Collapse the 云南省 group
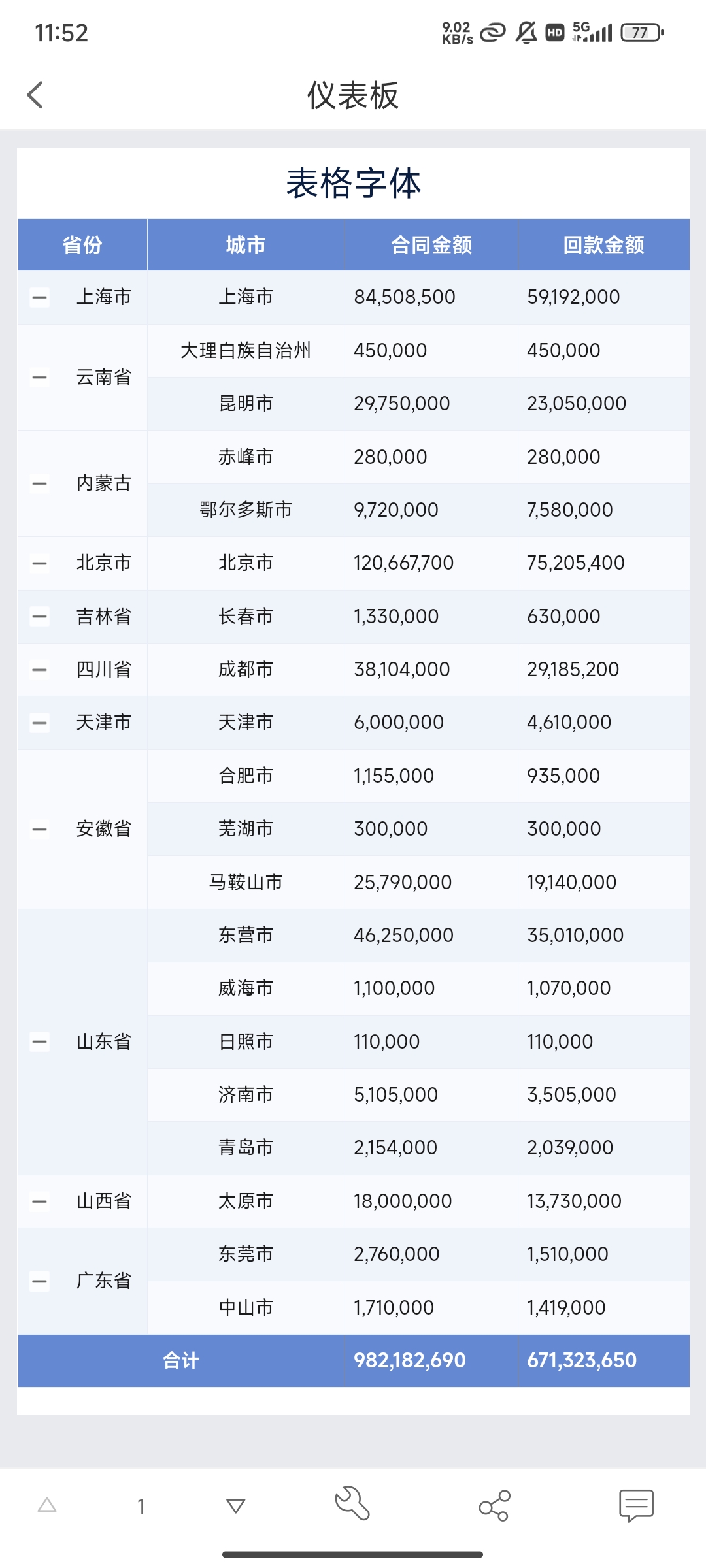Image resolution: width=706 pixels, height=1568 pixels. click(40, 378)
